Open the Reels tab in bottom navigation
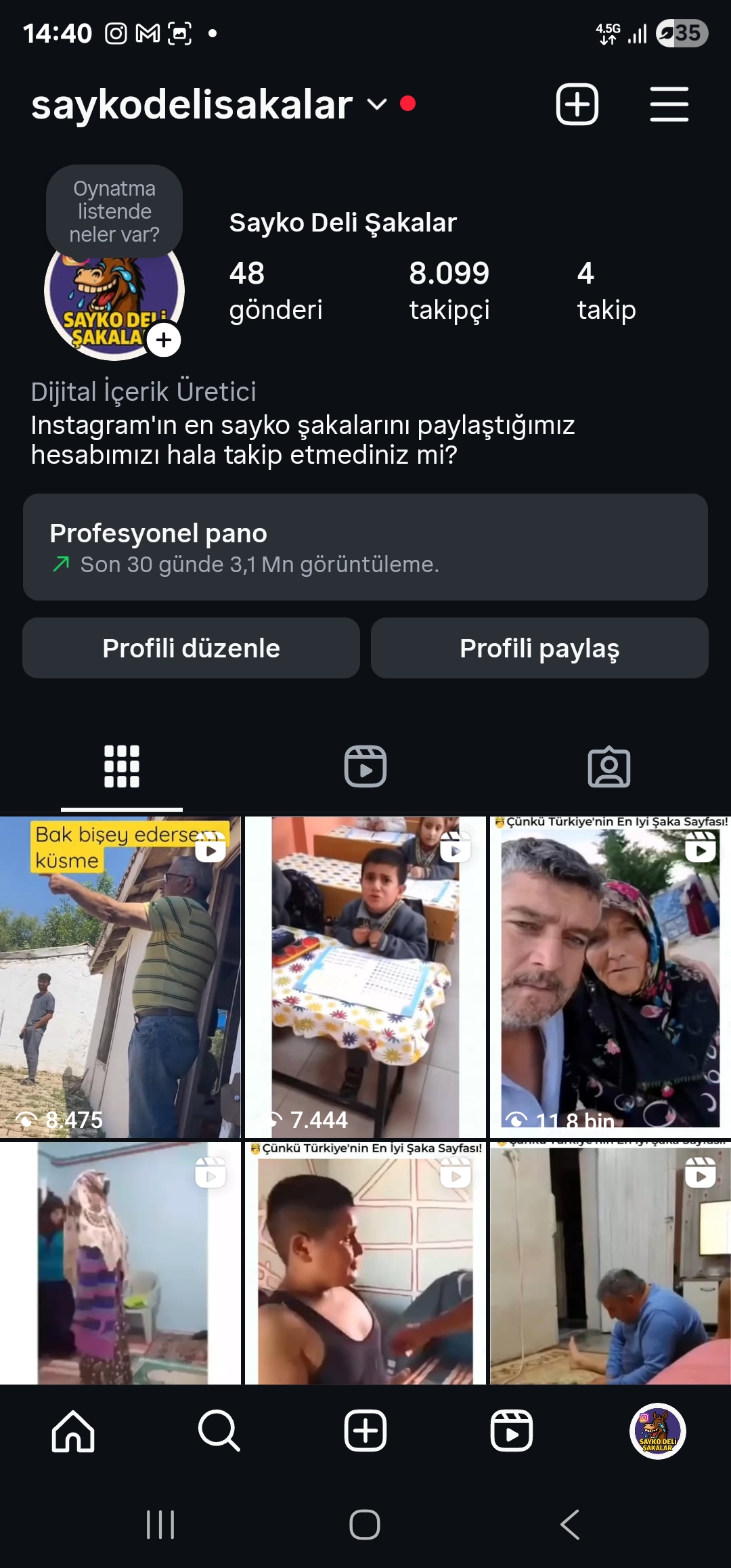The image size is (731, 1568). [x=512, y=1431]
